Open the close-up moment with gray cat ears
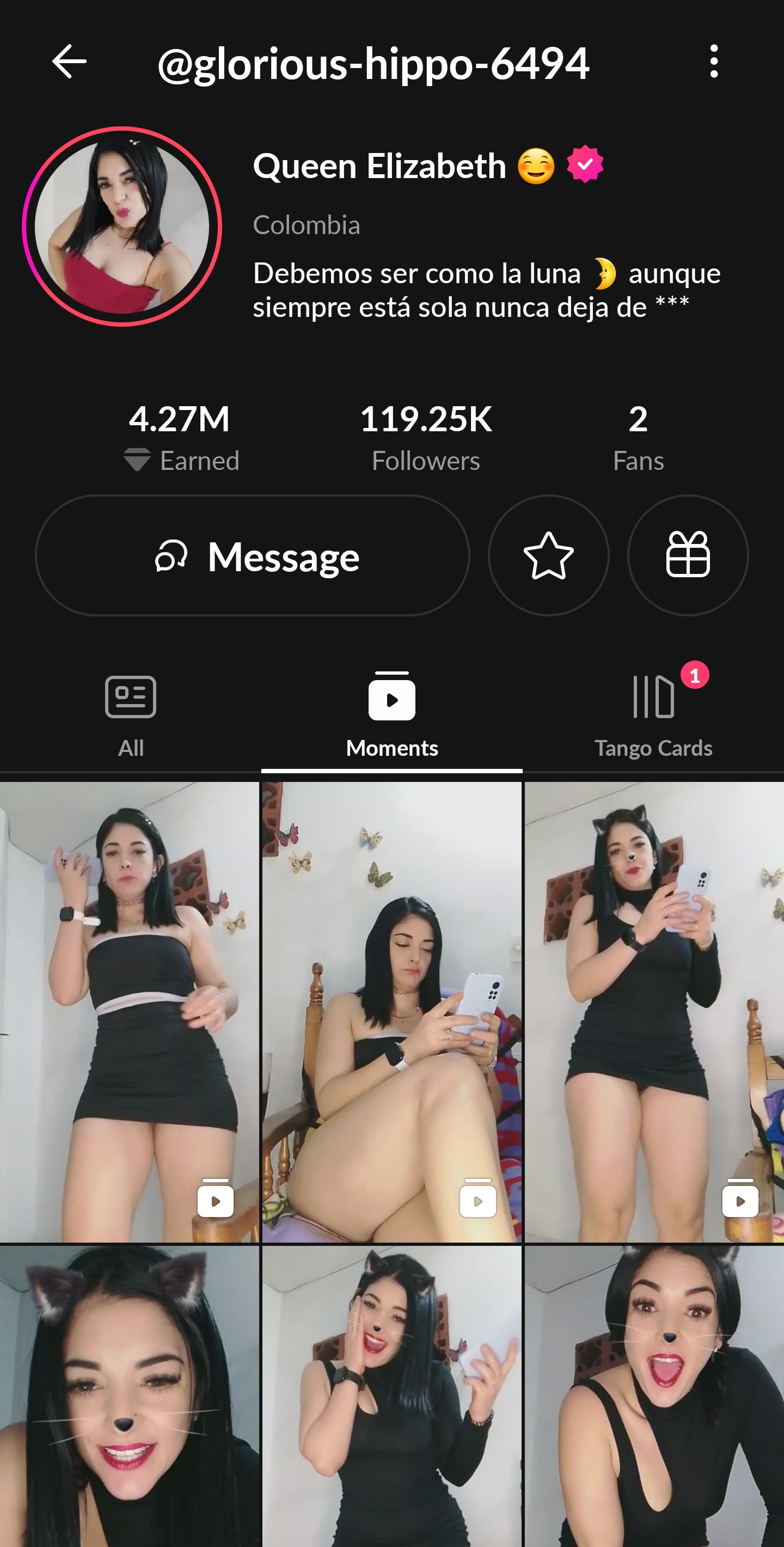 (x=130, y=1396)
